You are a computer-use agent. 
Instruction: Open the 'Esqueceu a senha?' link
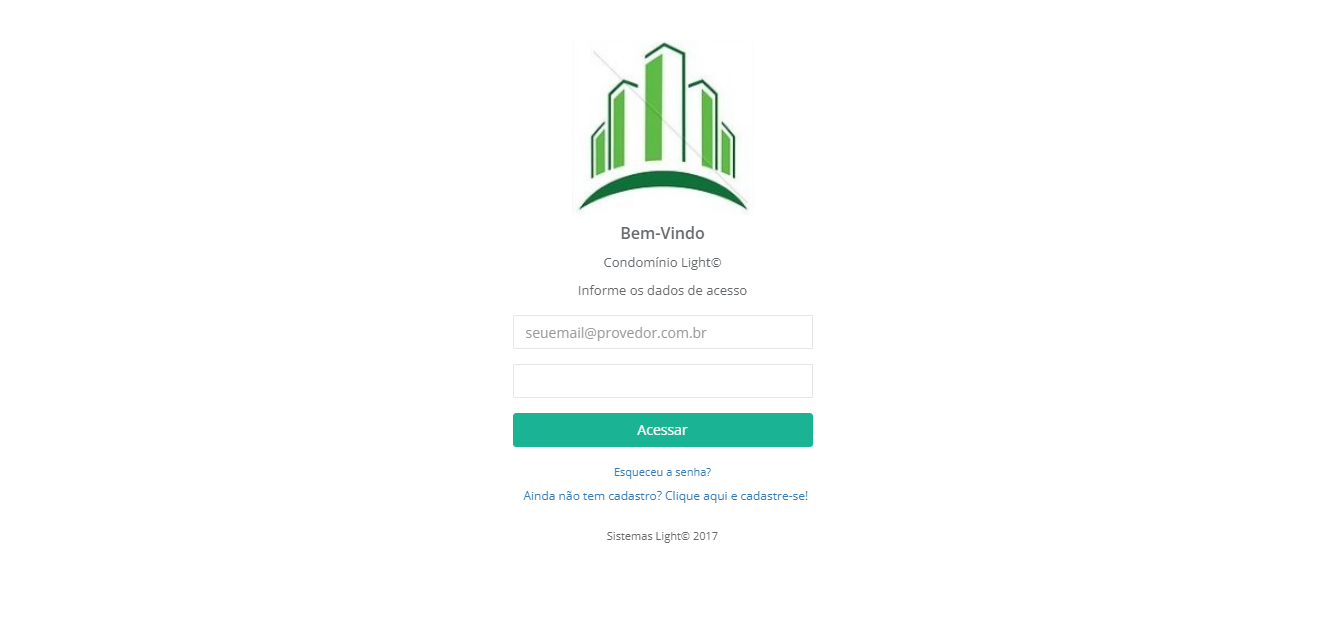[x=662, y=472]
